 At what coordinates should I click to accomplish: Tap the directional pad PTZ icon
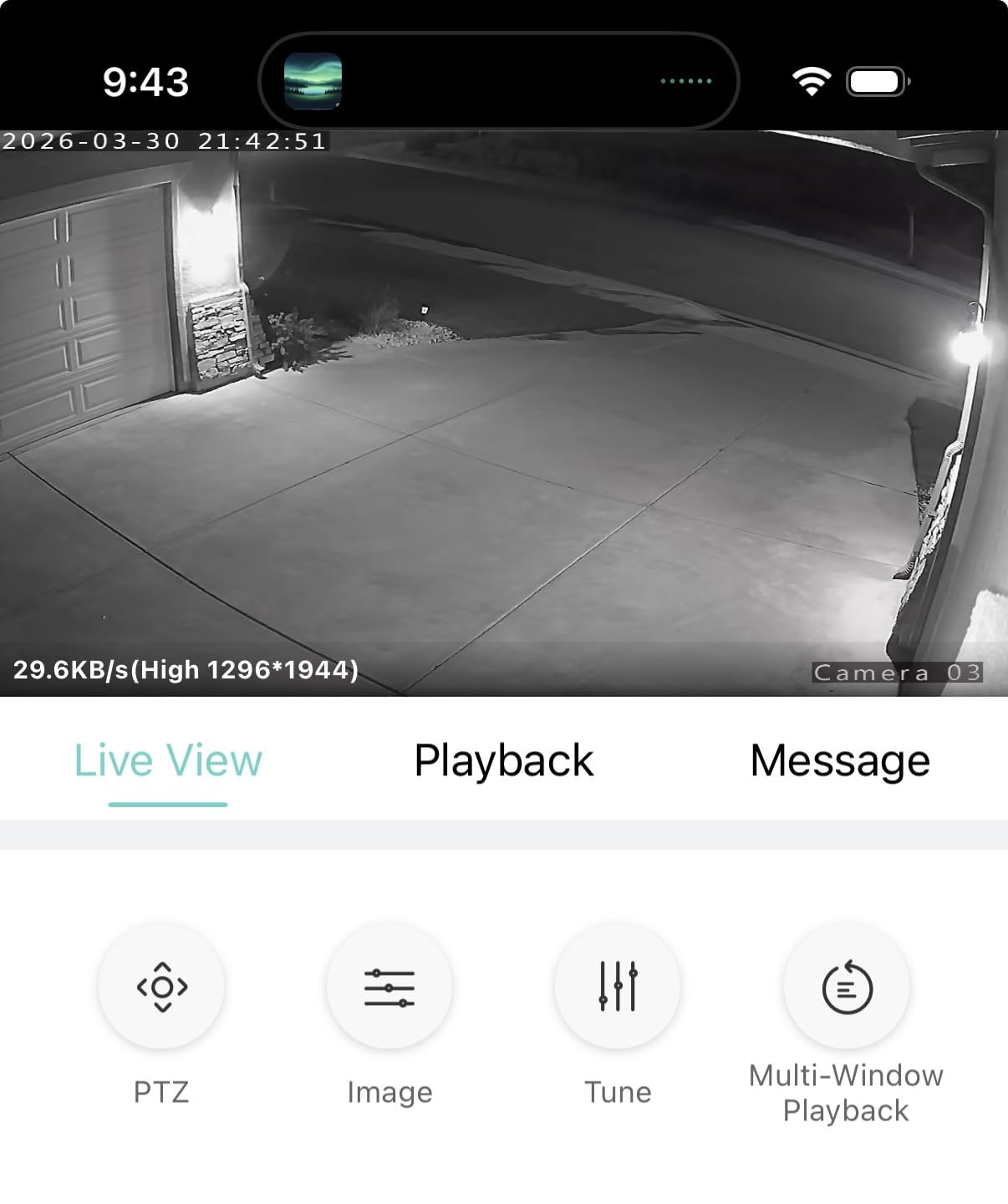162,987
